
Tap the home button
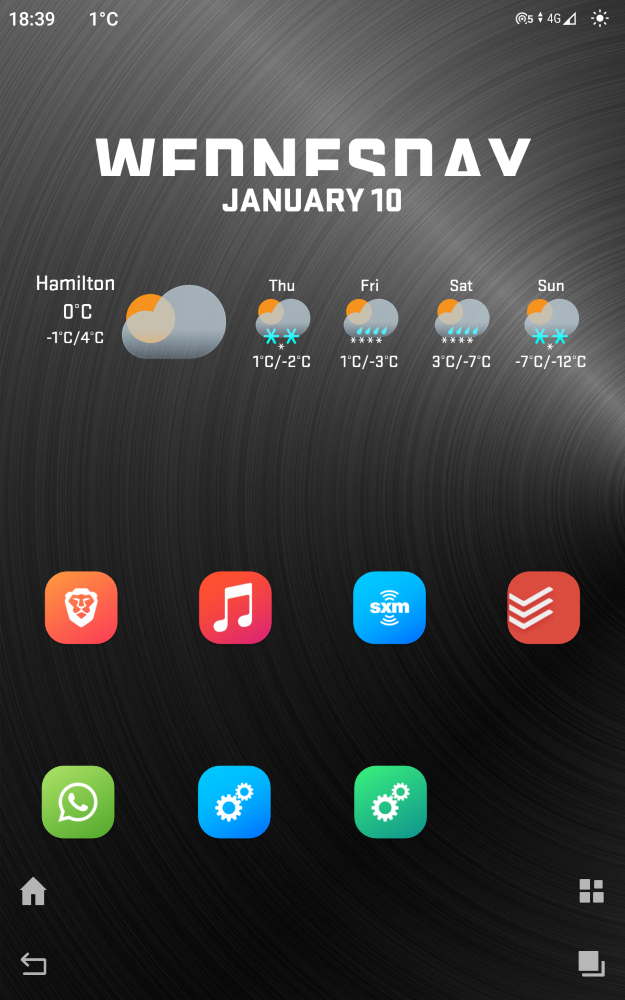[33, 891]
